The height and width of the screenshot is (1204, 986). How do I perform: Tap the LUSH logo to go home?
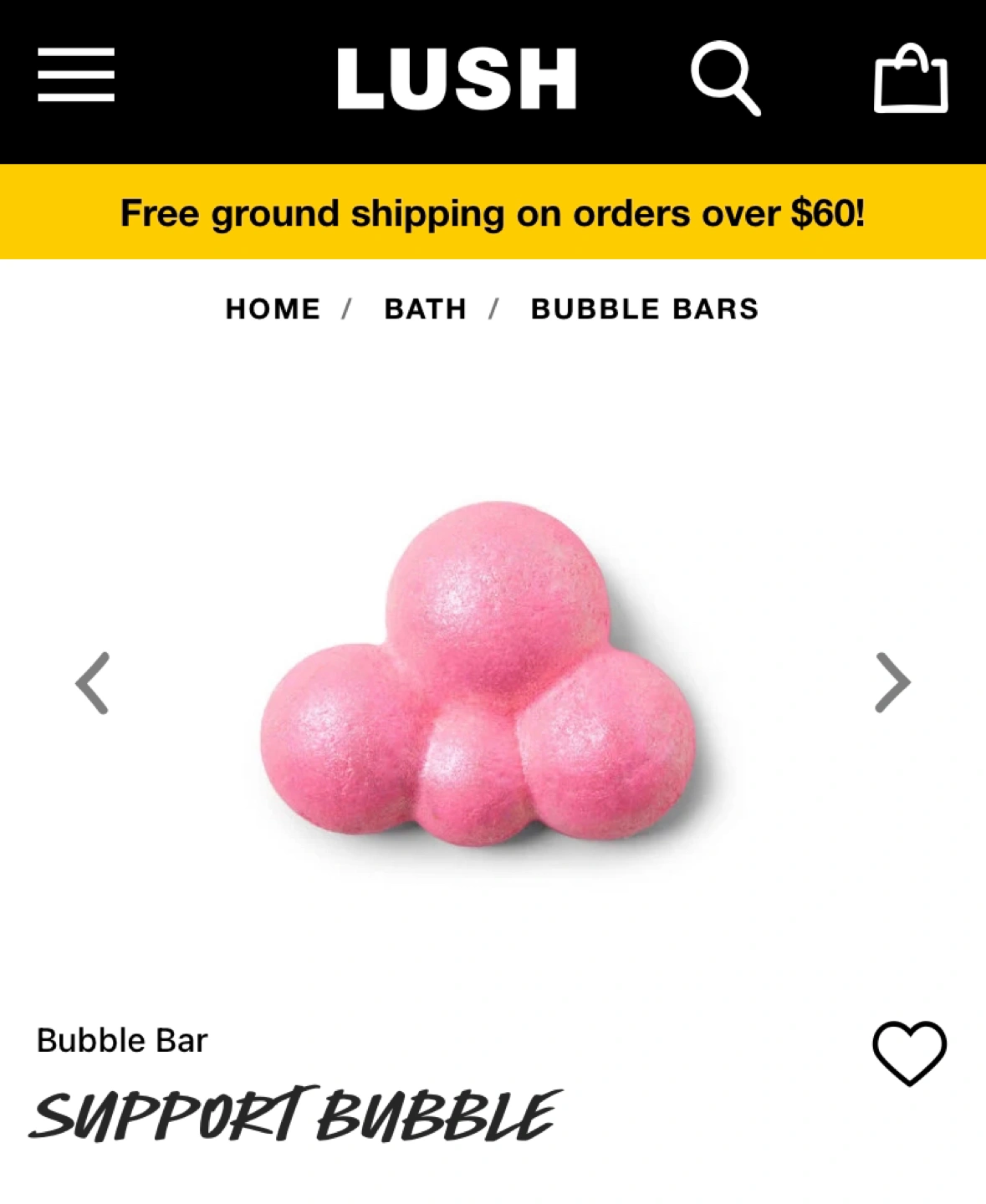(457, 78)
